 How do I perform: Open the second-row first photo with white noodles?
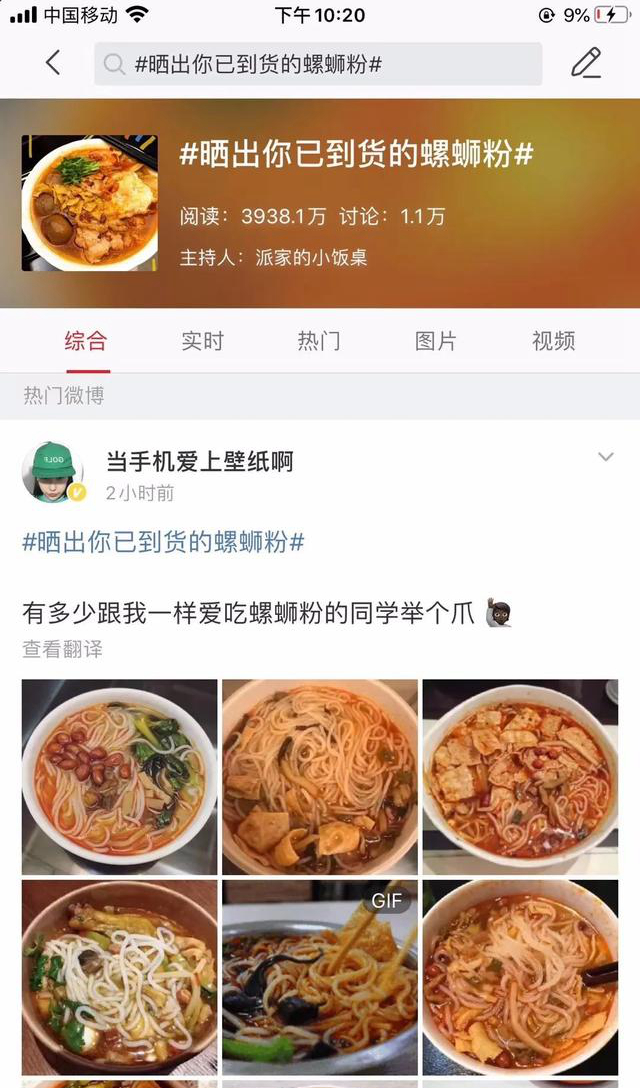119,977
